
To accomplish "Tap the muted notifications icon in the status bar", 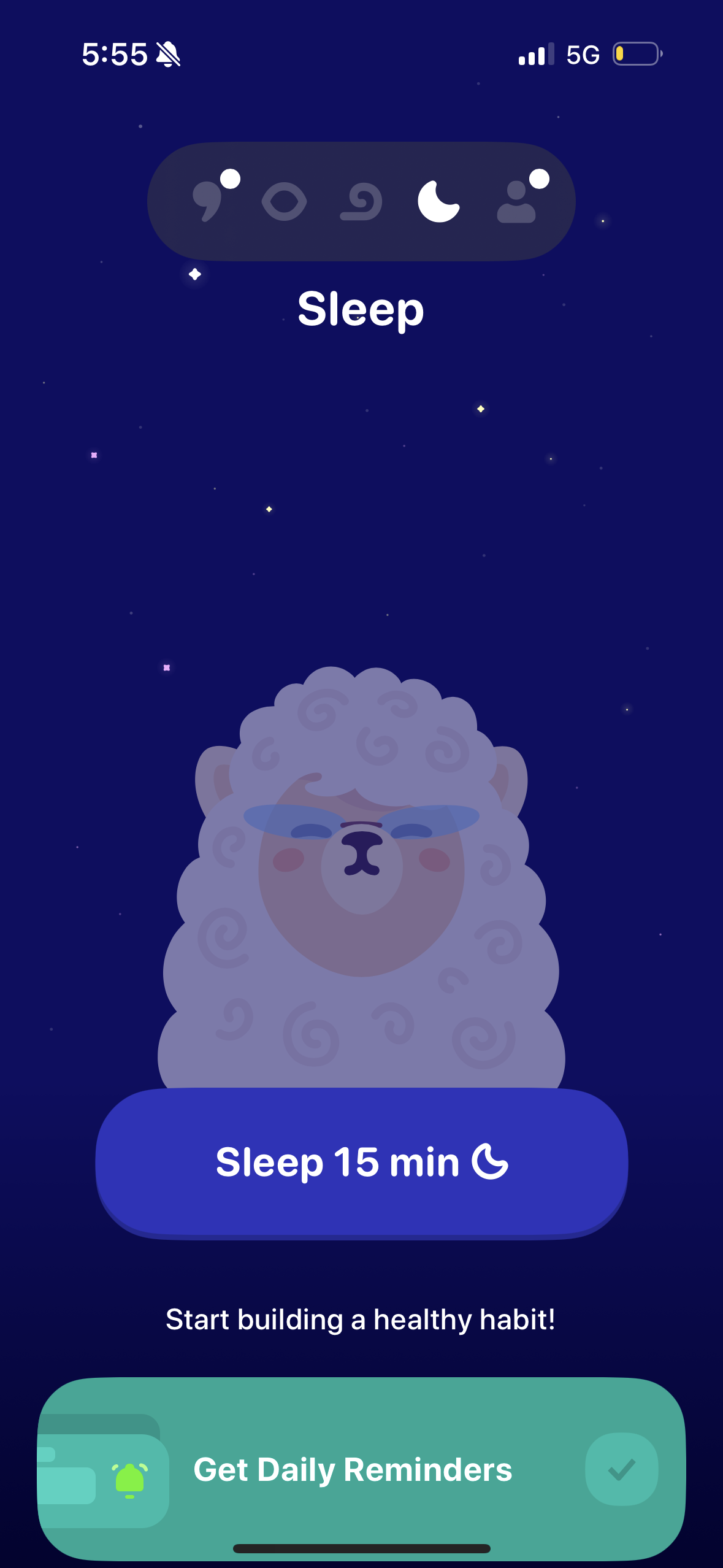I will (x=167, y=54).
